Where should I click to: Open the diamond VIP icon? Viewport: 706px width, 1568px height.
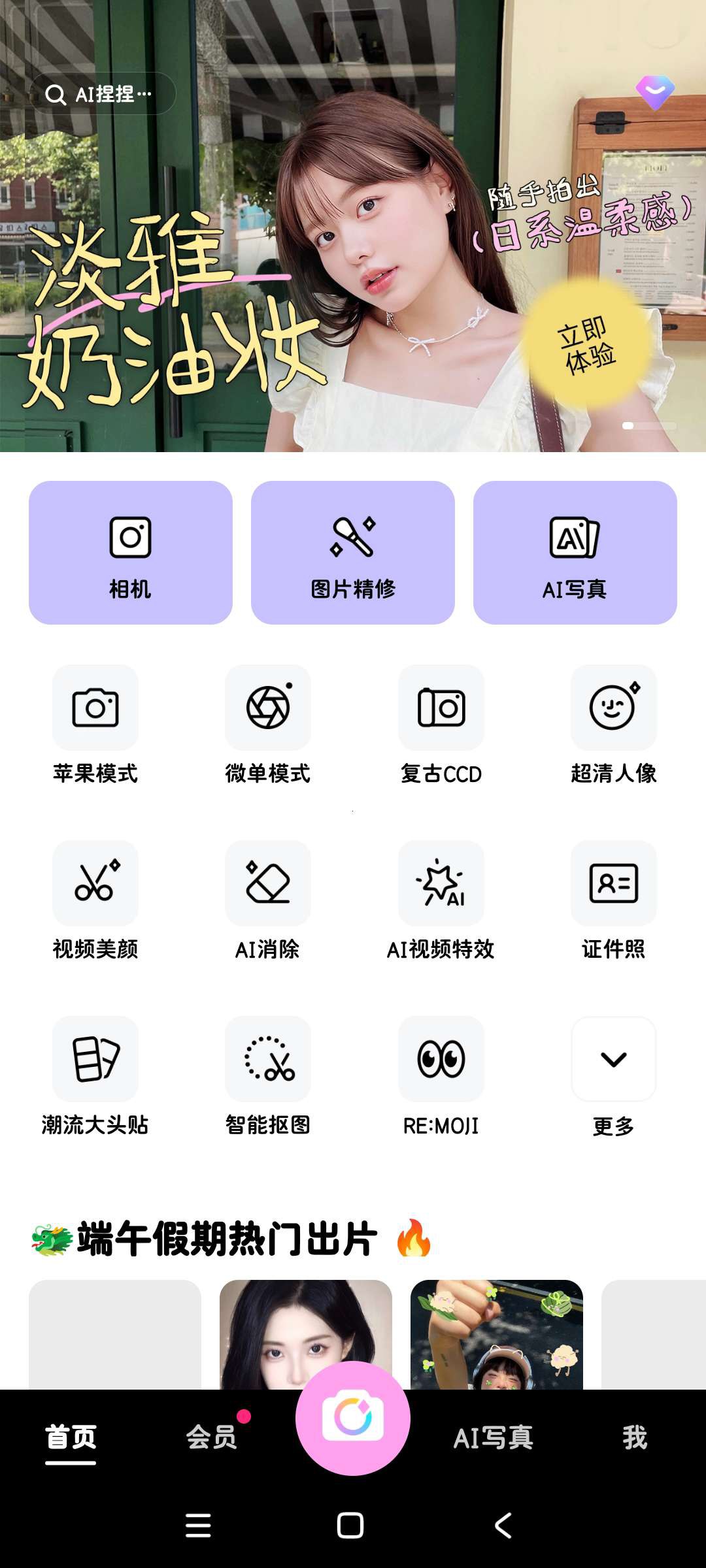pos(655,92)
